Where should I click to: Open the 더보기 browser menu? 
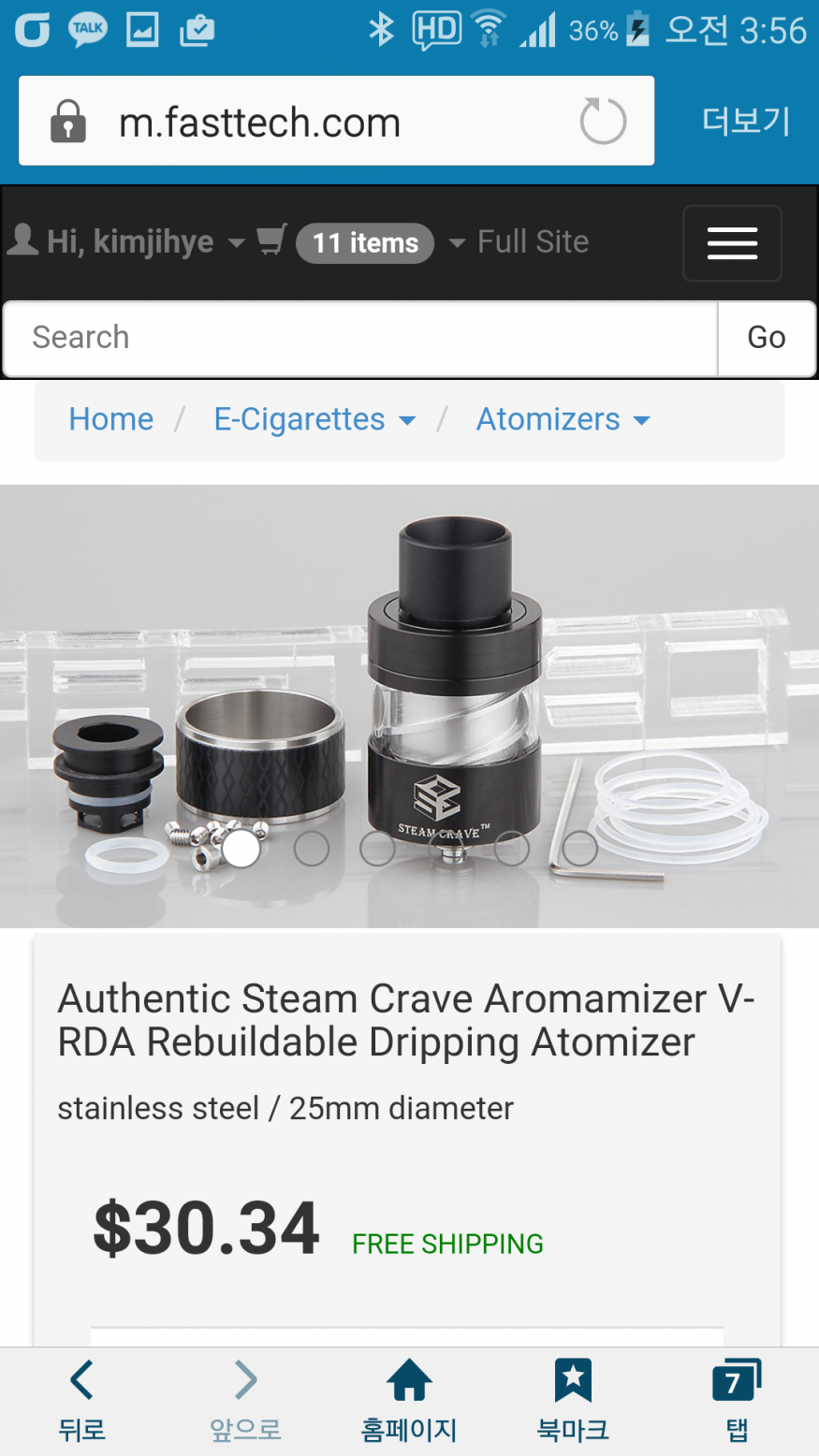746,122
